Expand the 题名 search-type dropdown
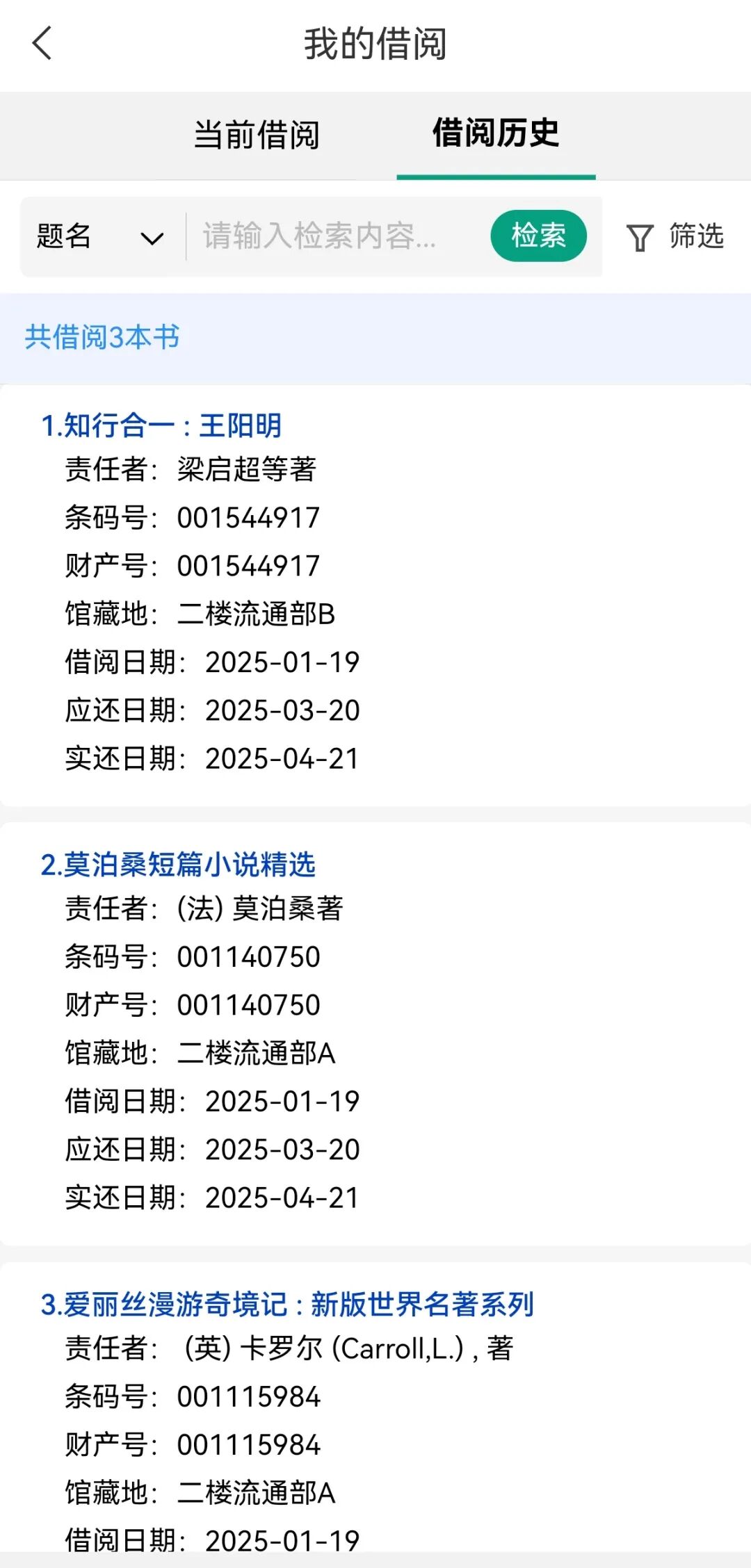751x1568 pixels. [x=100, y=237]
